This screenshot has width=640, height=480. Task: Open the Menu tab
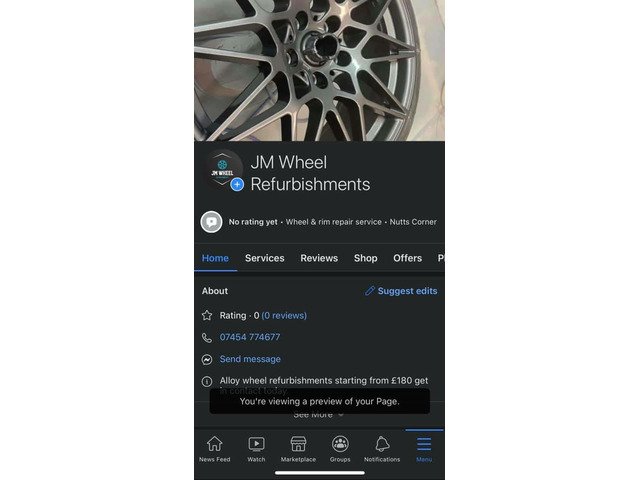[424, 449]
